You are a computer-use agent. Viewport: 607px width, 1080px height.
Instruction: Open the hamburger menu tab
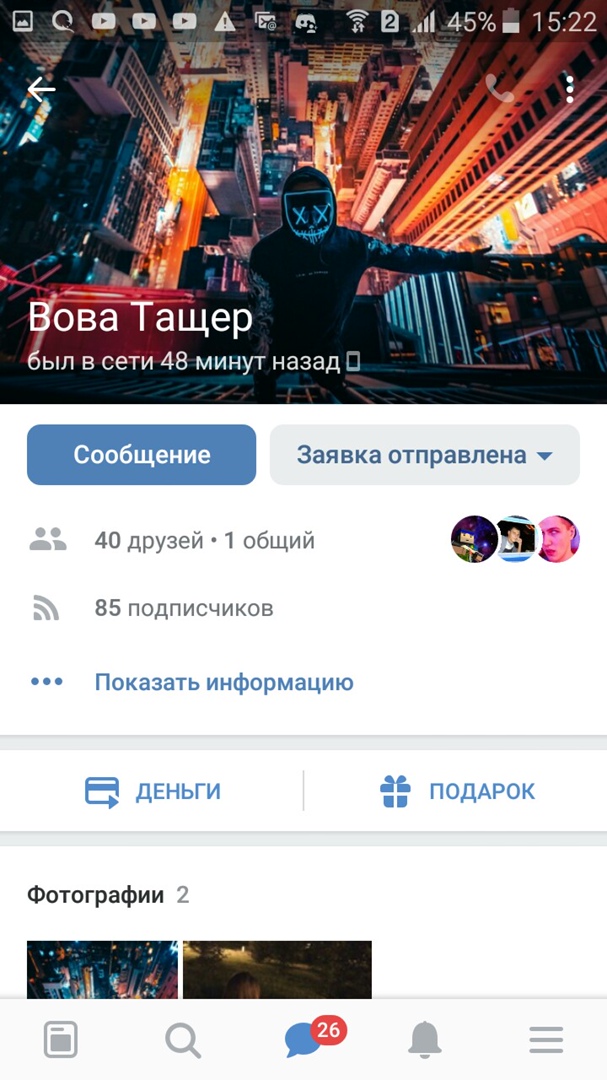(x=546, y=1041)
